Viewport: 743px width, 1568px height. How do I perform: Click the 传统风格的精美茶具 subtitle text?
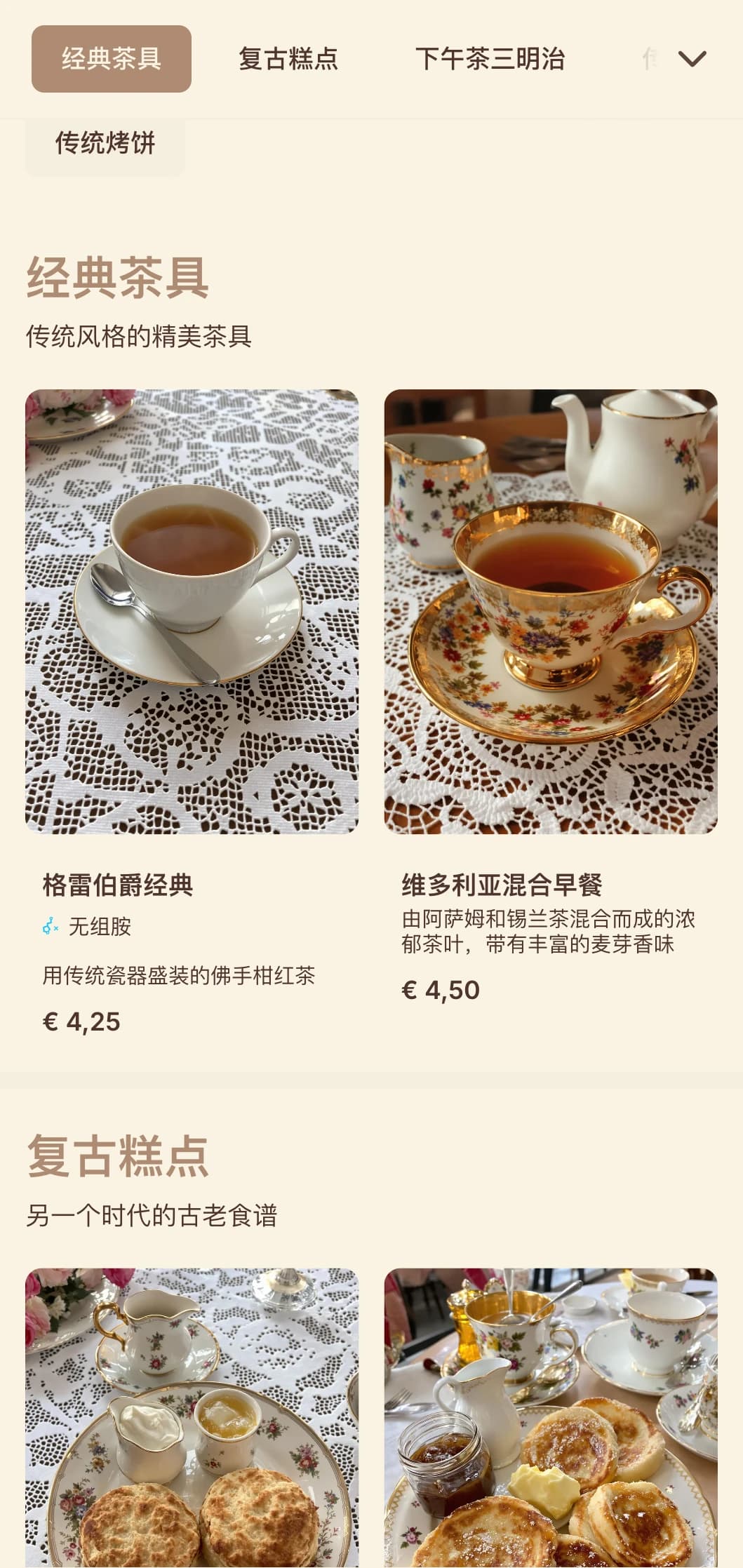click(x=138, y=335)
